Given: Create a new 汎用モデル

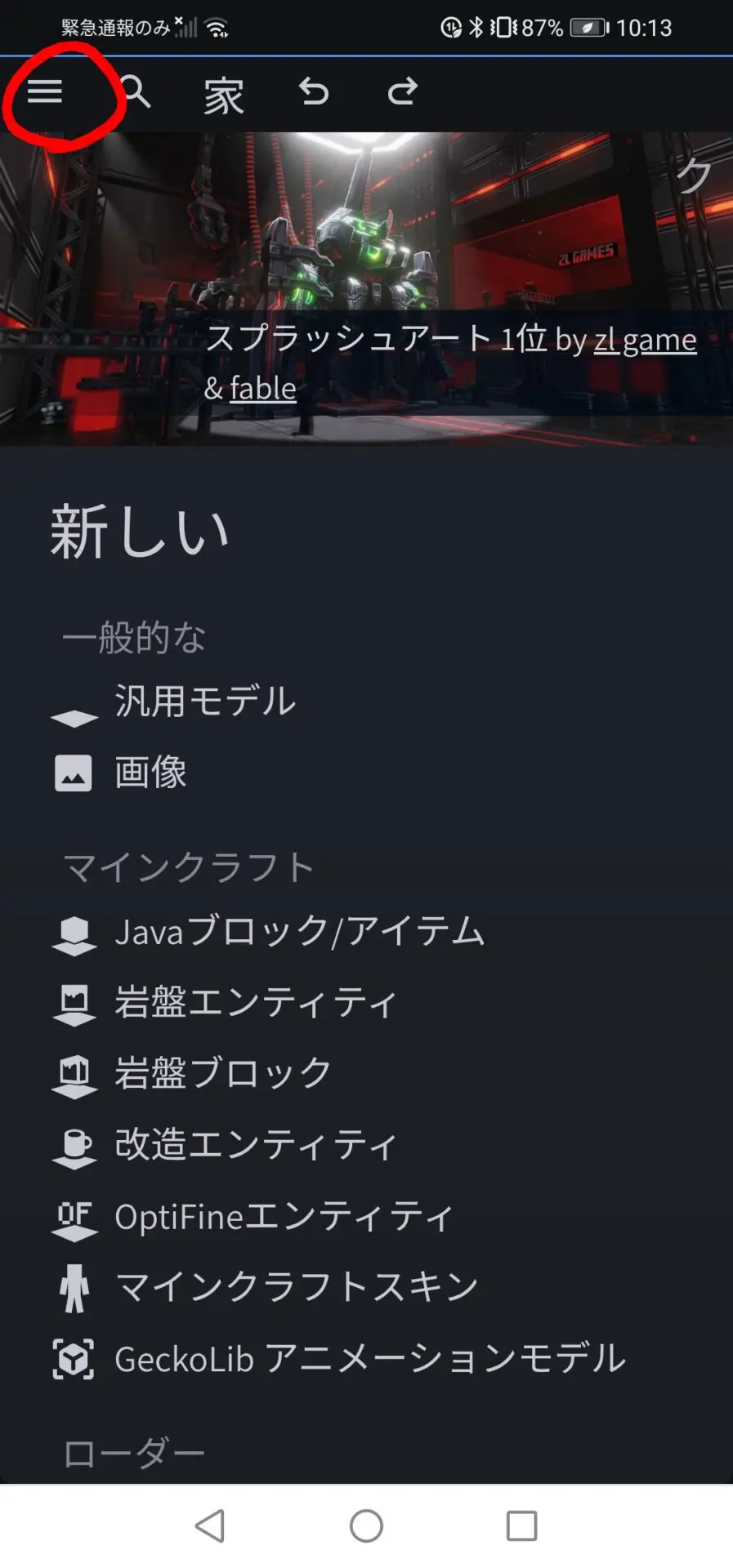Looking at the screenshot, I should [204, 702].
